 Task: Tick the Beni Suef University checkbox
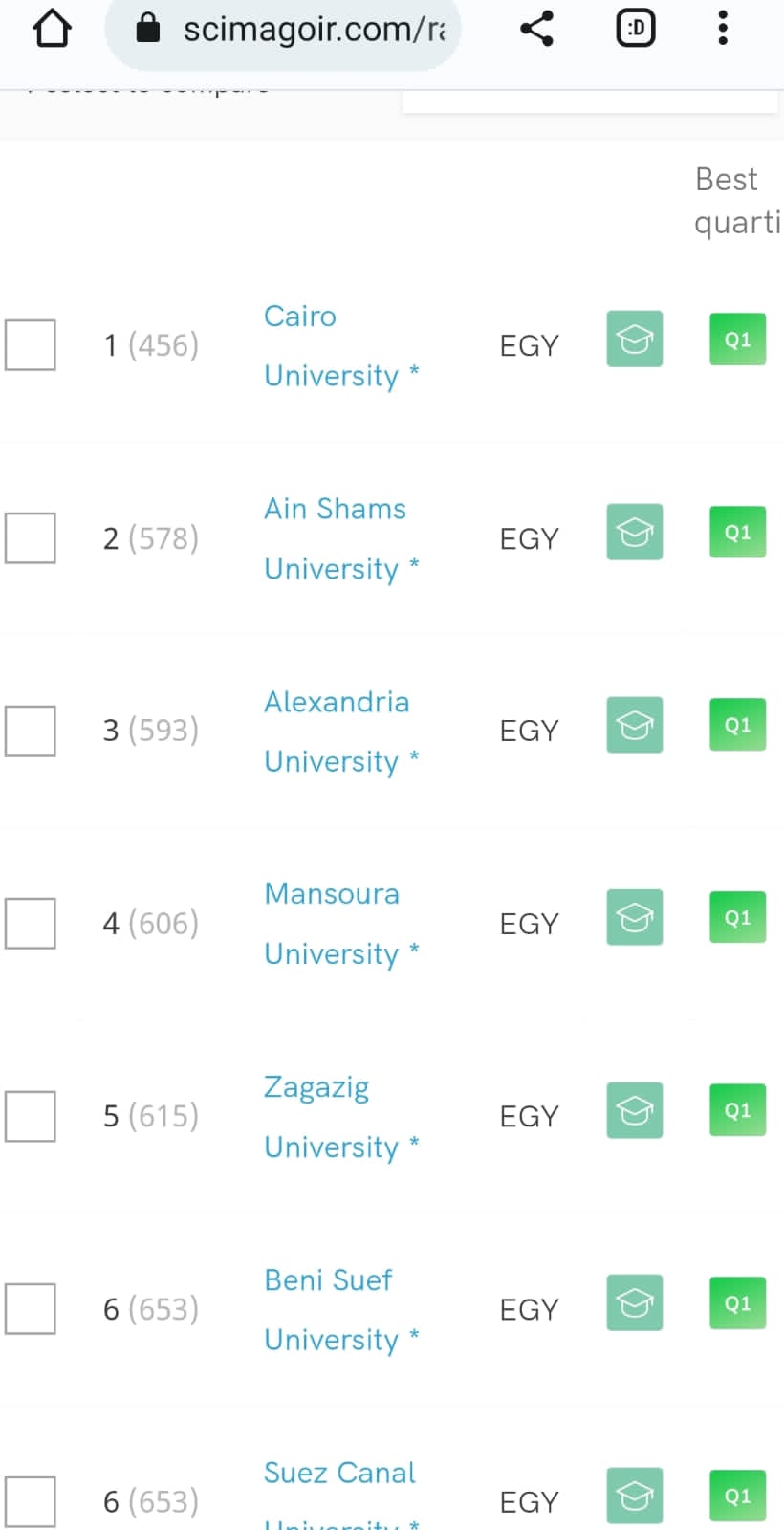pos(31,1308)
